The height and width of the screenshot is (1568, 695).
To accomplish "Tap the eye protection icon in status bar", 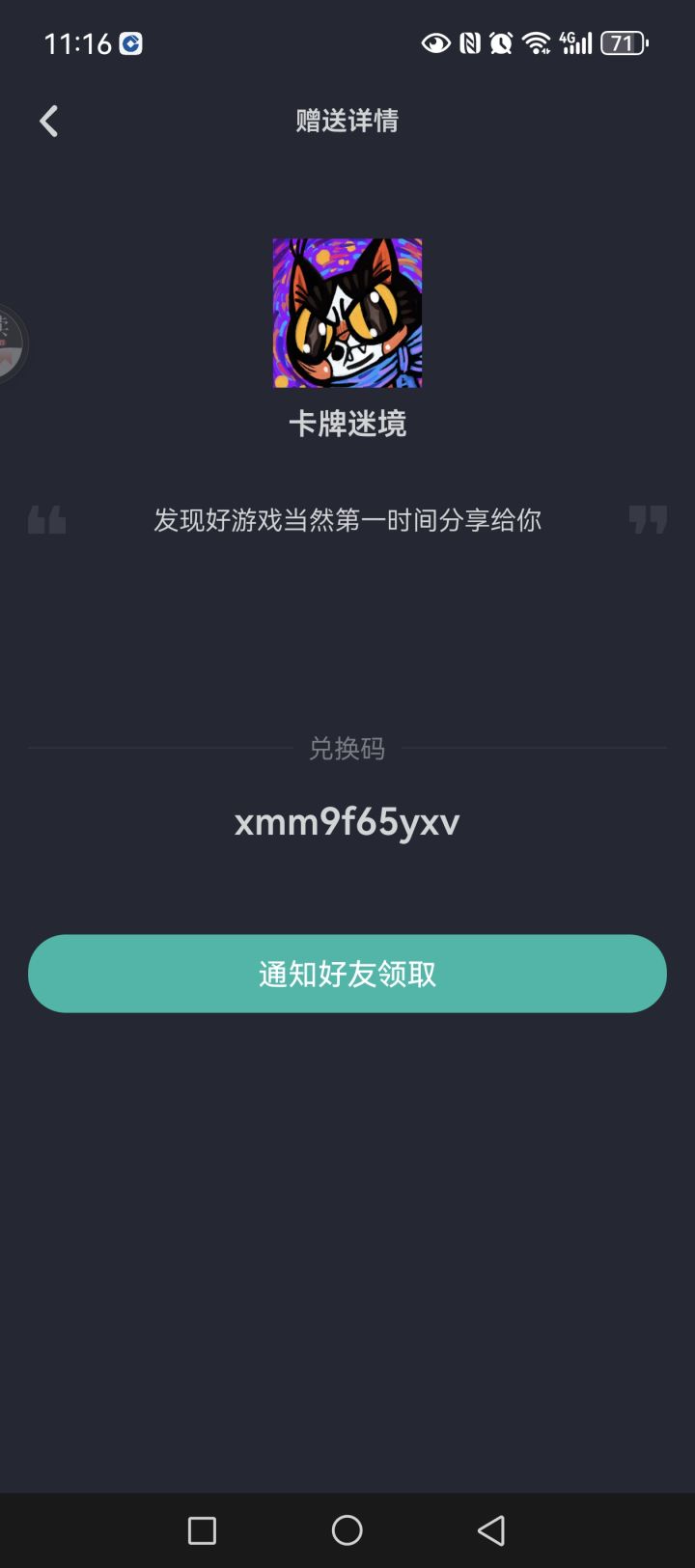I will point(435,43).
